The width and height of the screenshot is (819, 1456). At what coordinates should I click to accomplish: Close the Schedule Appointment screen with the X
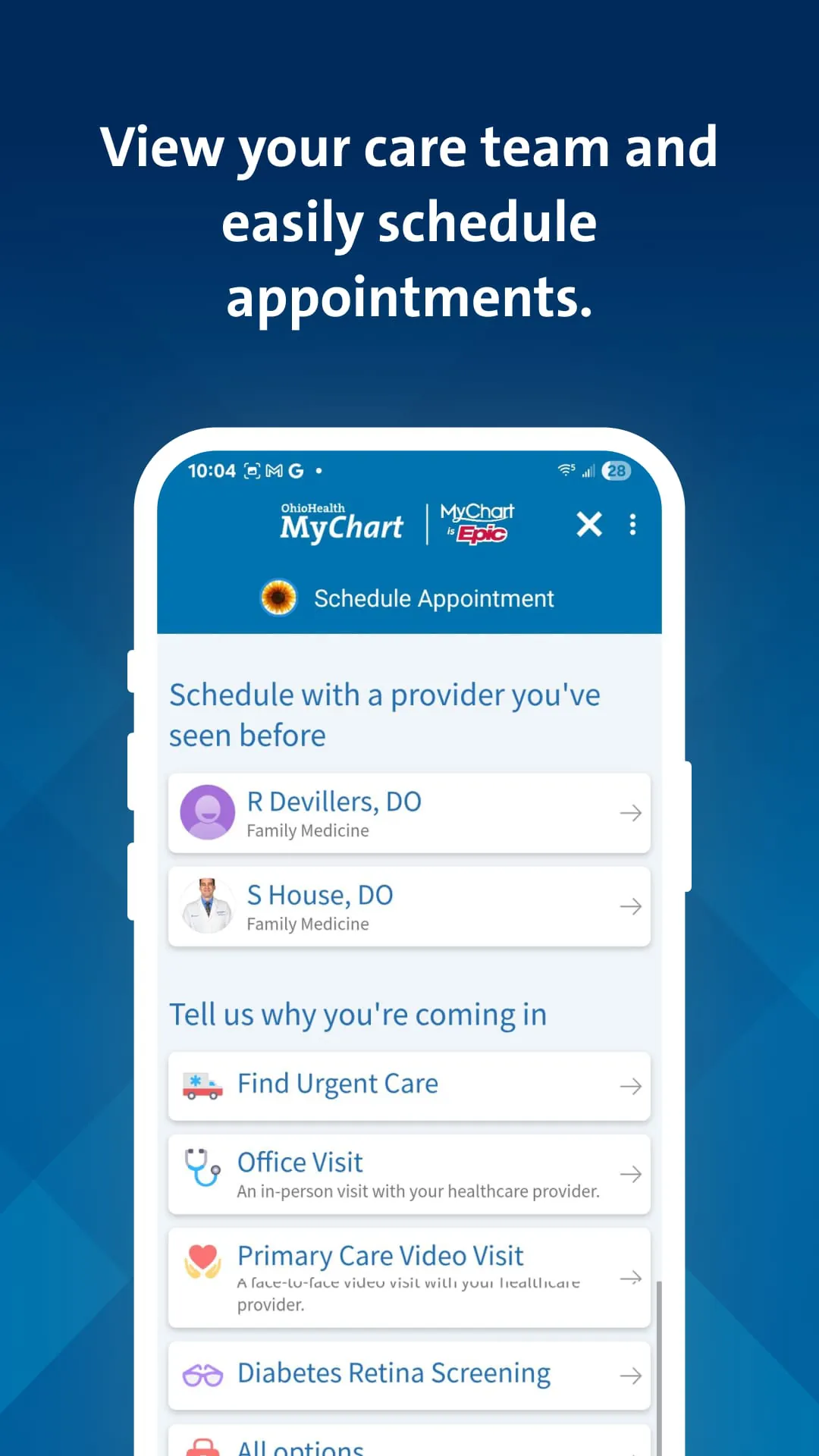pyautogui.click(x=589, y=524)
